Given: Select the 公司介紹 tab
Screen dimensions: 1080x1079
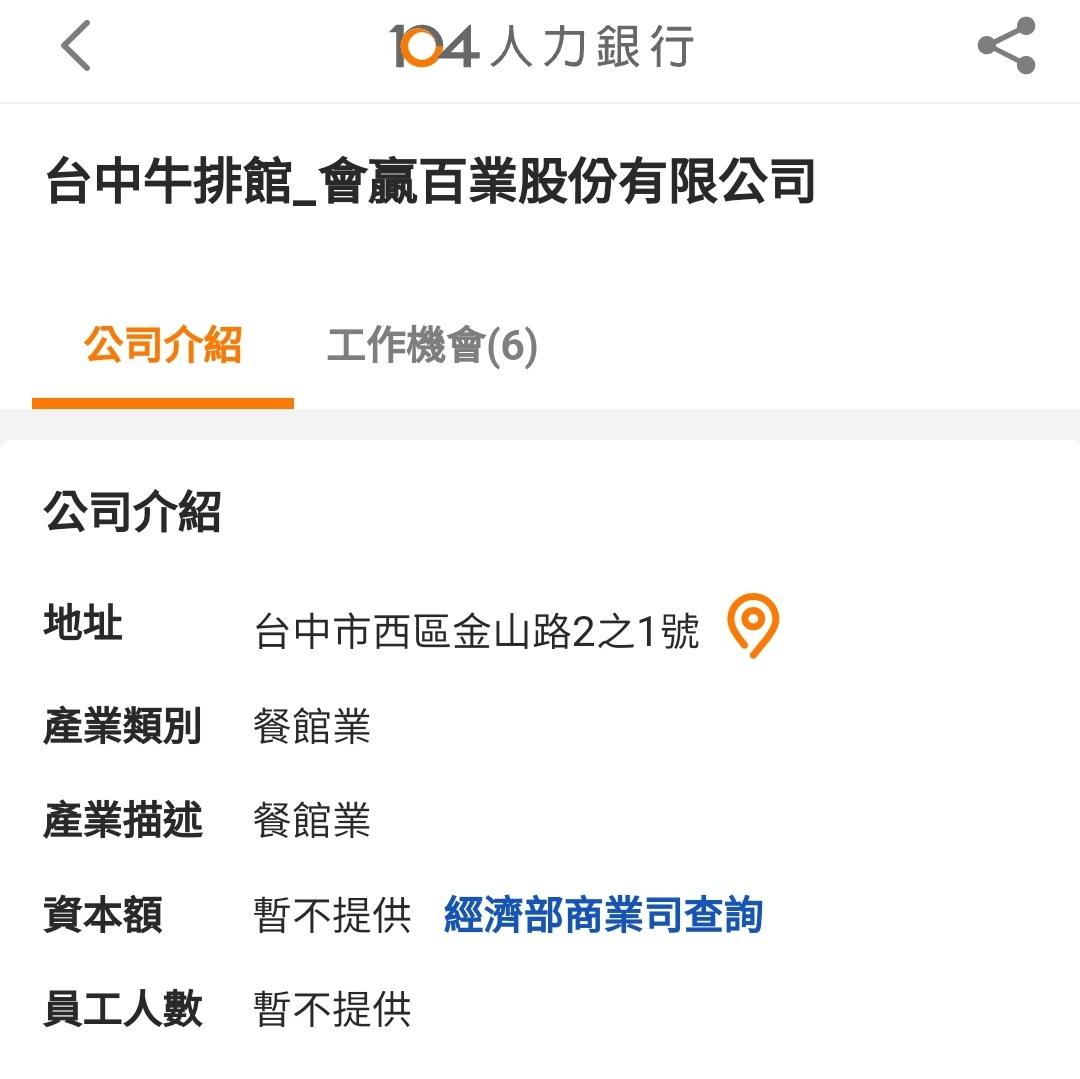Looking at the screenshot, I should 163,346.
